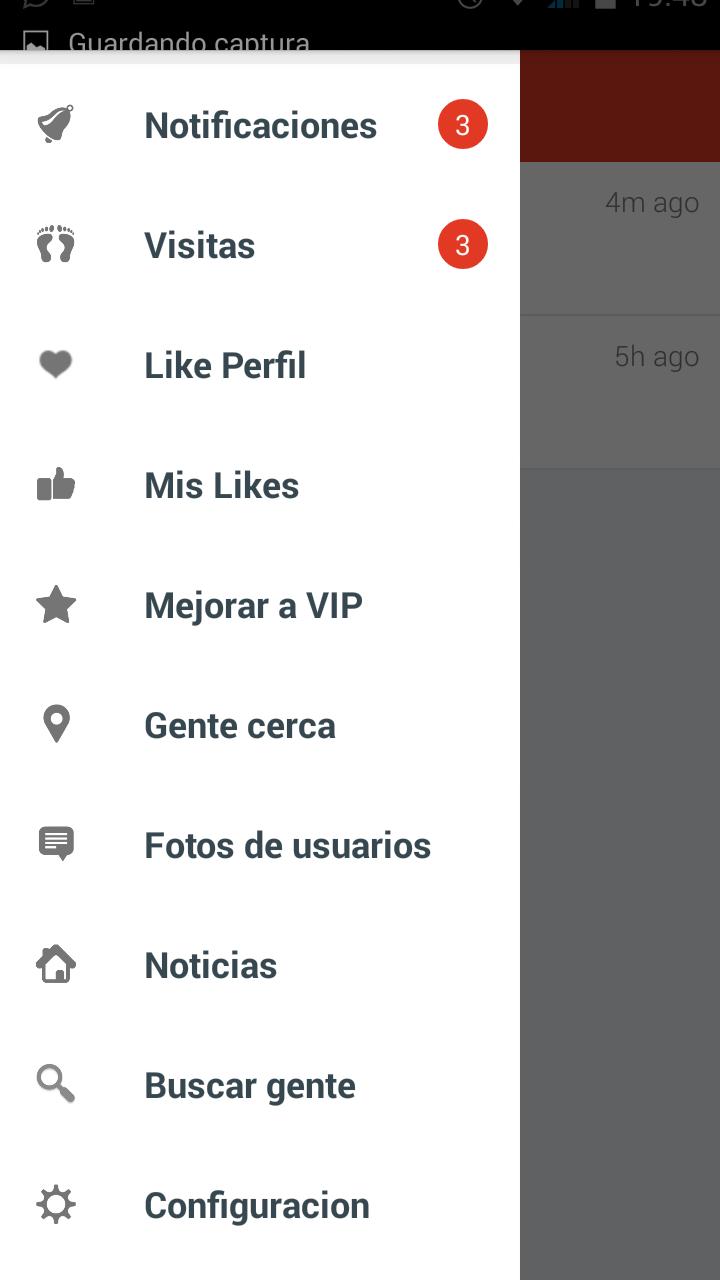Viewport: 720px width, 1280px height.
Task: Tap the item timestamped 5h ago
Action: coord(655,356)
